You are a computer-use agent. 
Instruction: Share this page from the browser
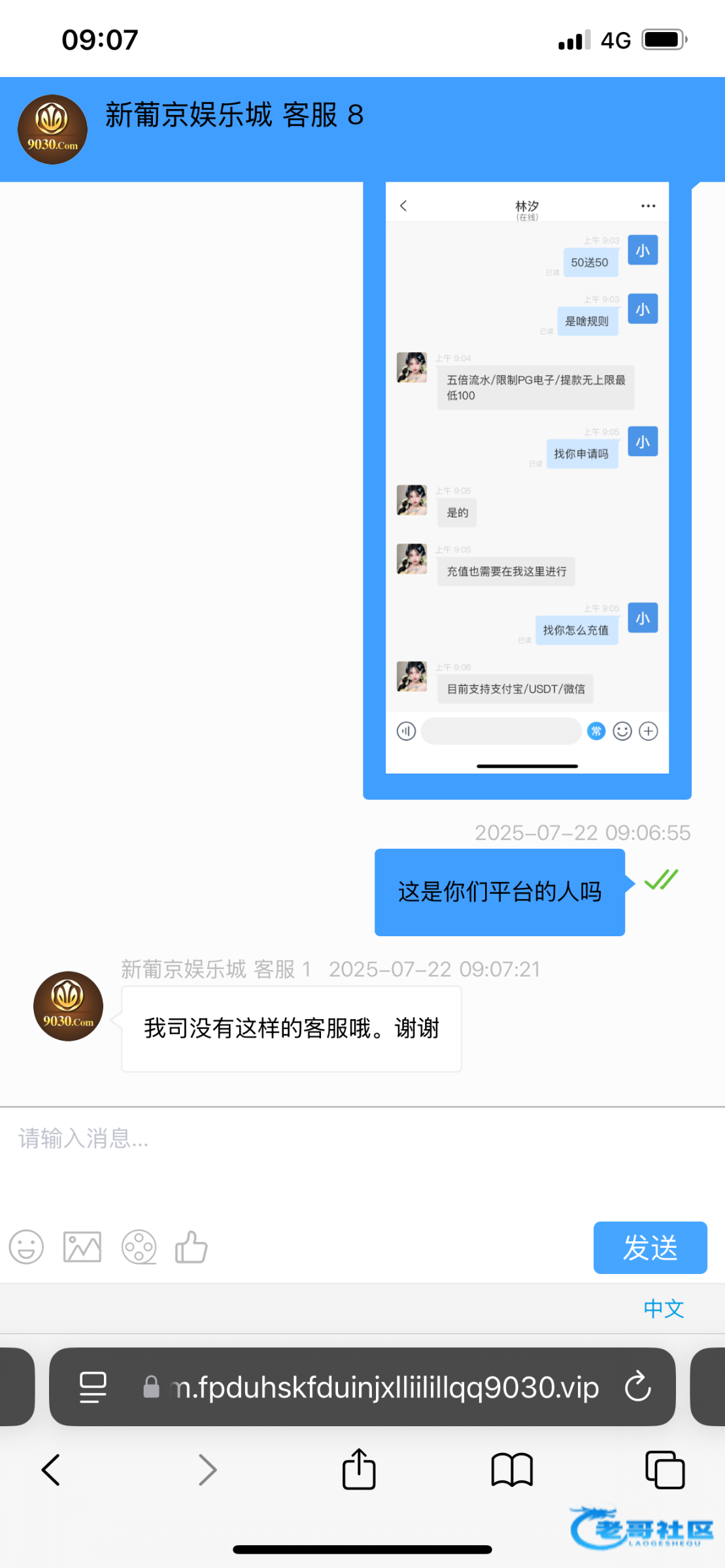click(x=359, y=1470)
